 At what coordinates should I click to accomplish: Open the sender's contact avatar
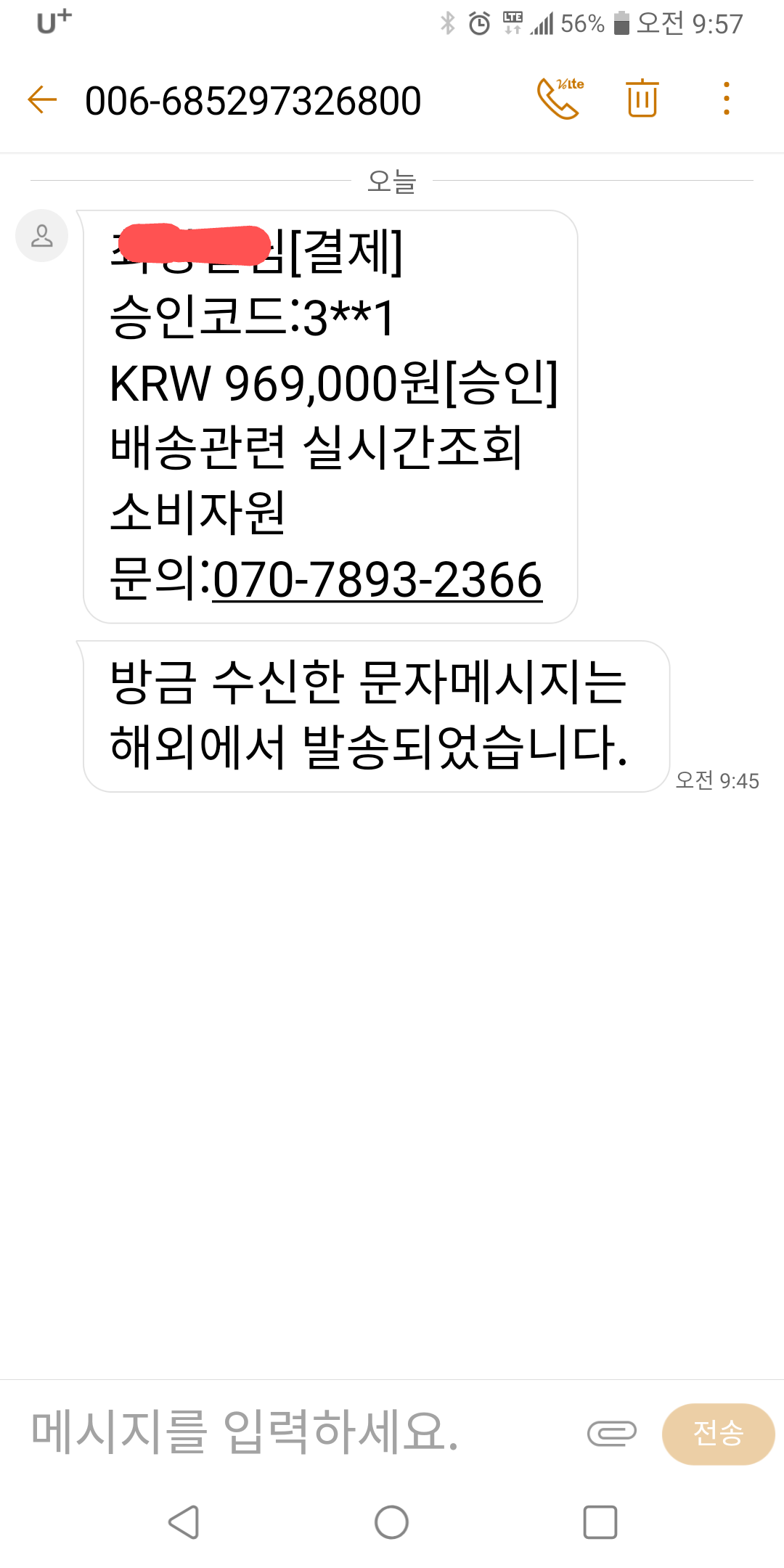[x=42, y=236]
